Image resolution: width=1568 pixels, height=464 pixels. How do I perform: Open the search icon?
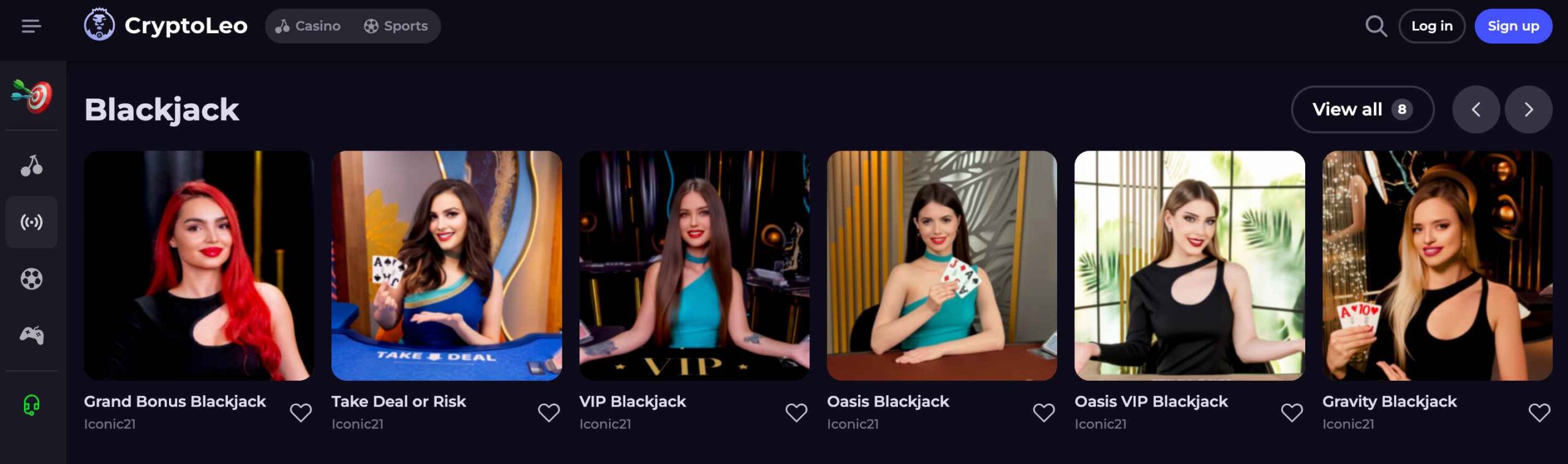tap(1376, 26)
